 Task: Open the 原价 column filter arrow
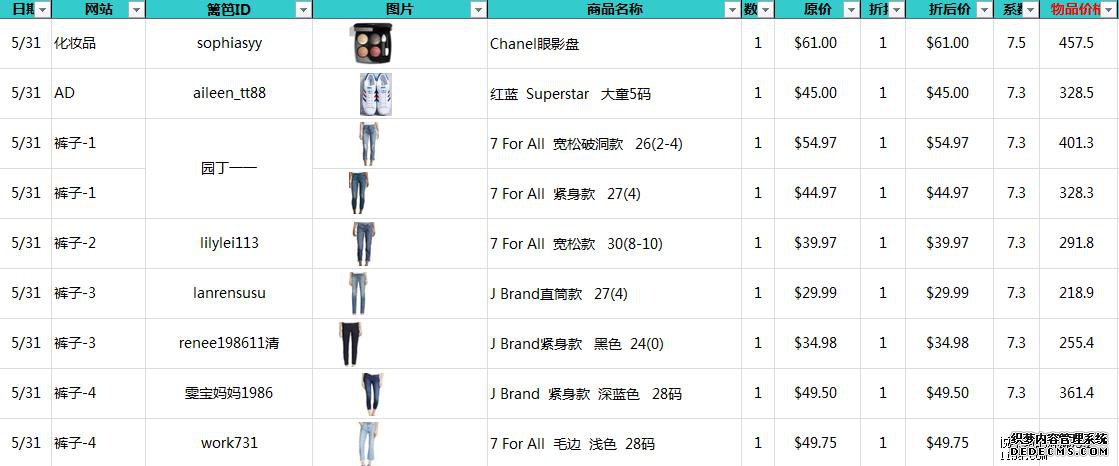[x=850, y=10]
